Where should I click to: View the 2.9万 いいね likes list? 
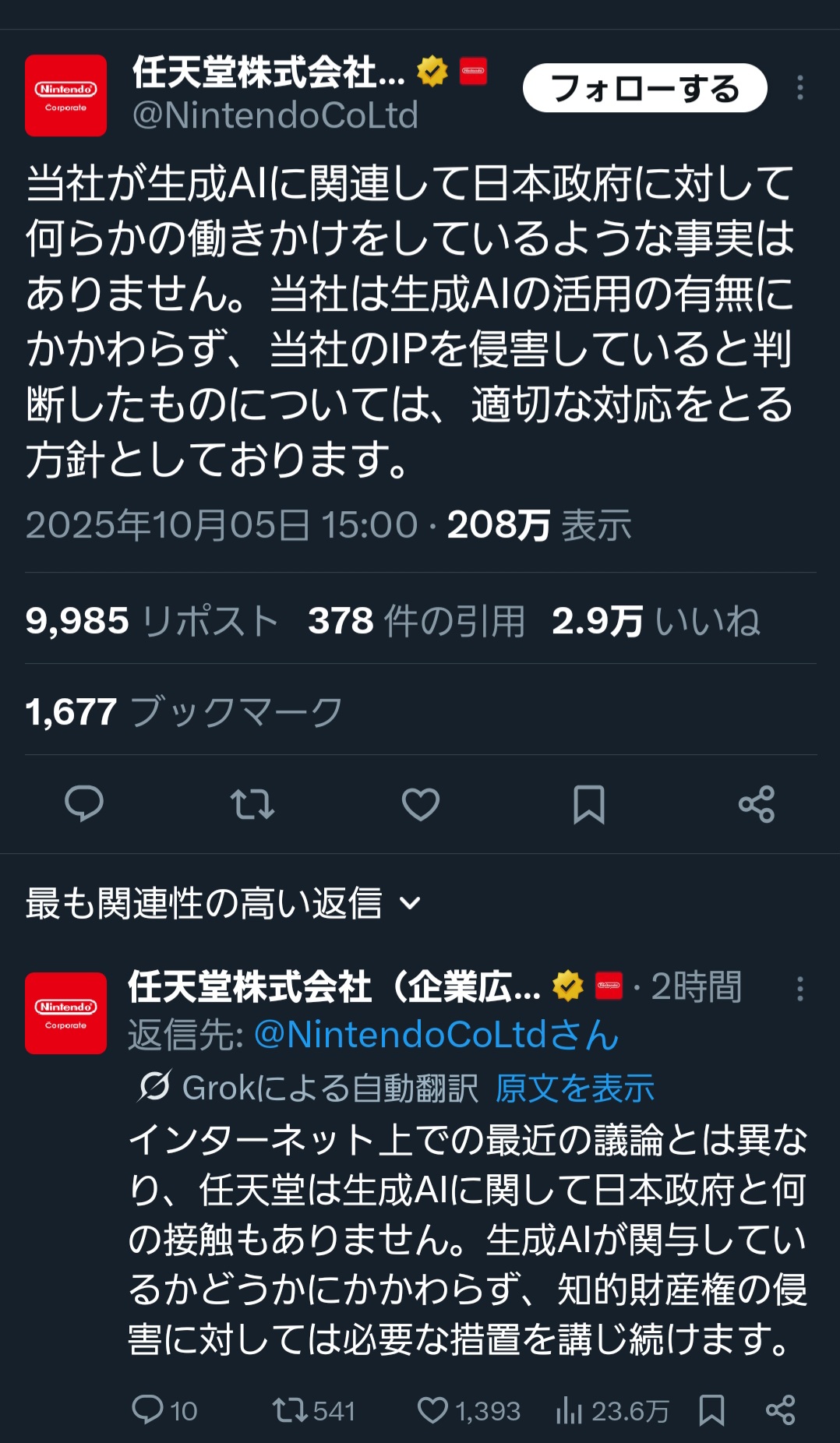click(x=655, y=621)
